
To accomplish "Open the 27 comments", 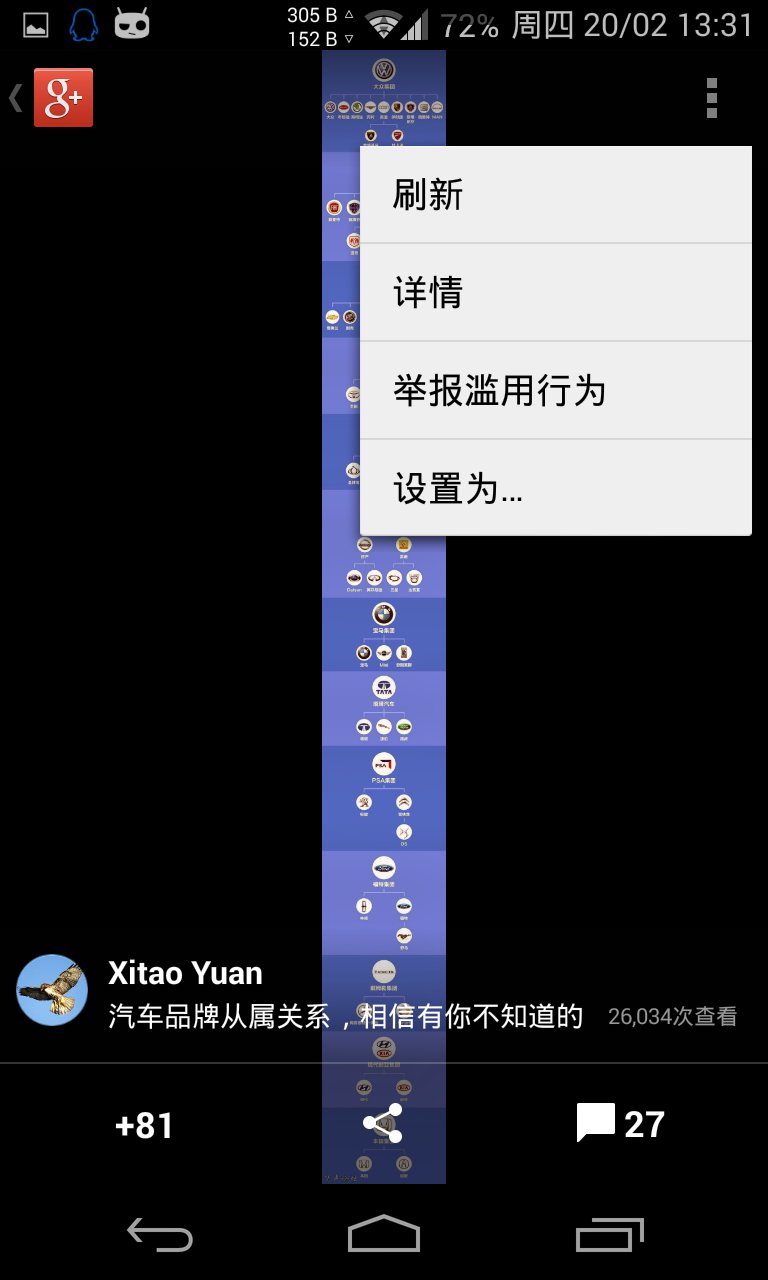I will point(620,1124).
